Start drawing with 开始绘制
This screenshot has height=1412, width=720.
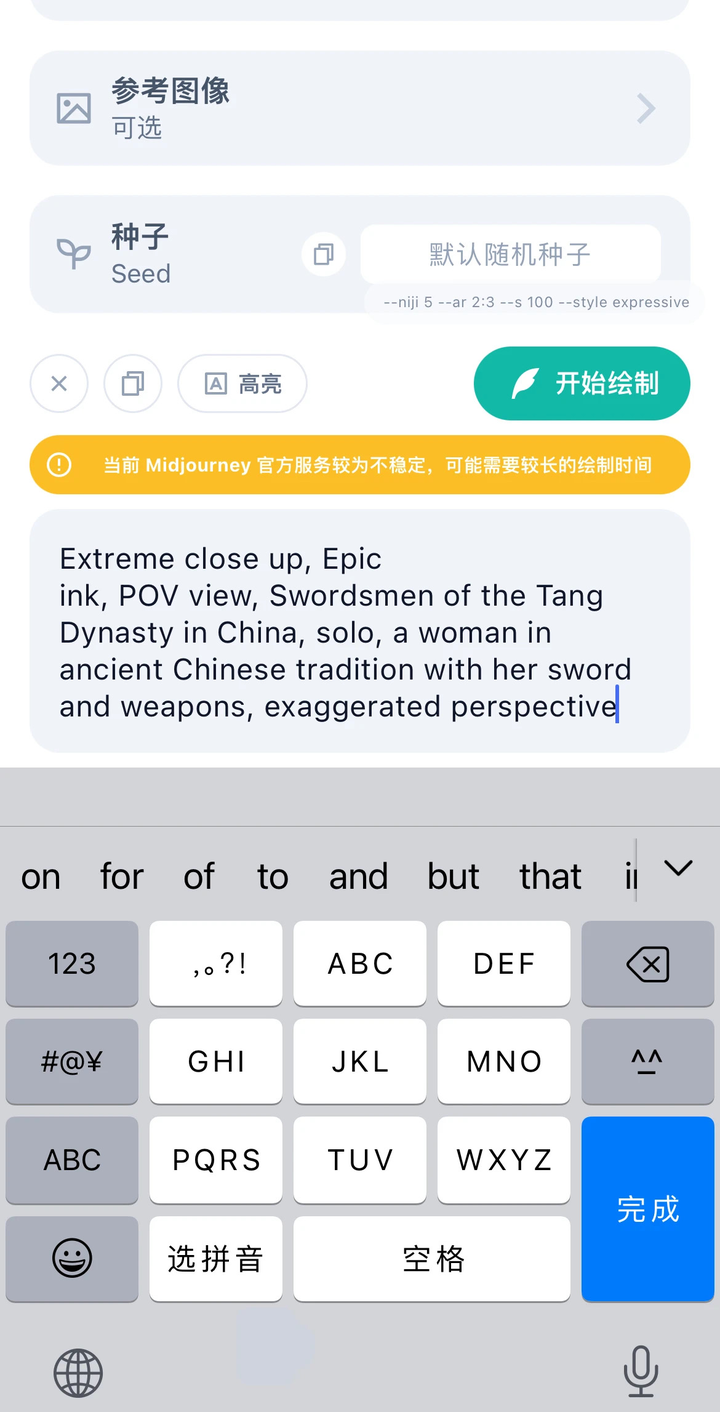pyautogui.click(x=582, y=383)
